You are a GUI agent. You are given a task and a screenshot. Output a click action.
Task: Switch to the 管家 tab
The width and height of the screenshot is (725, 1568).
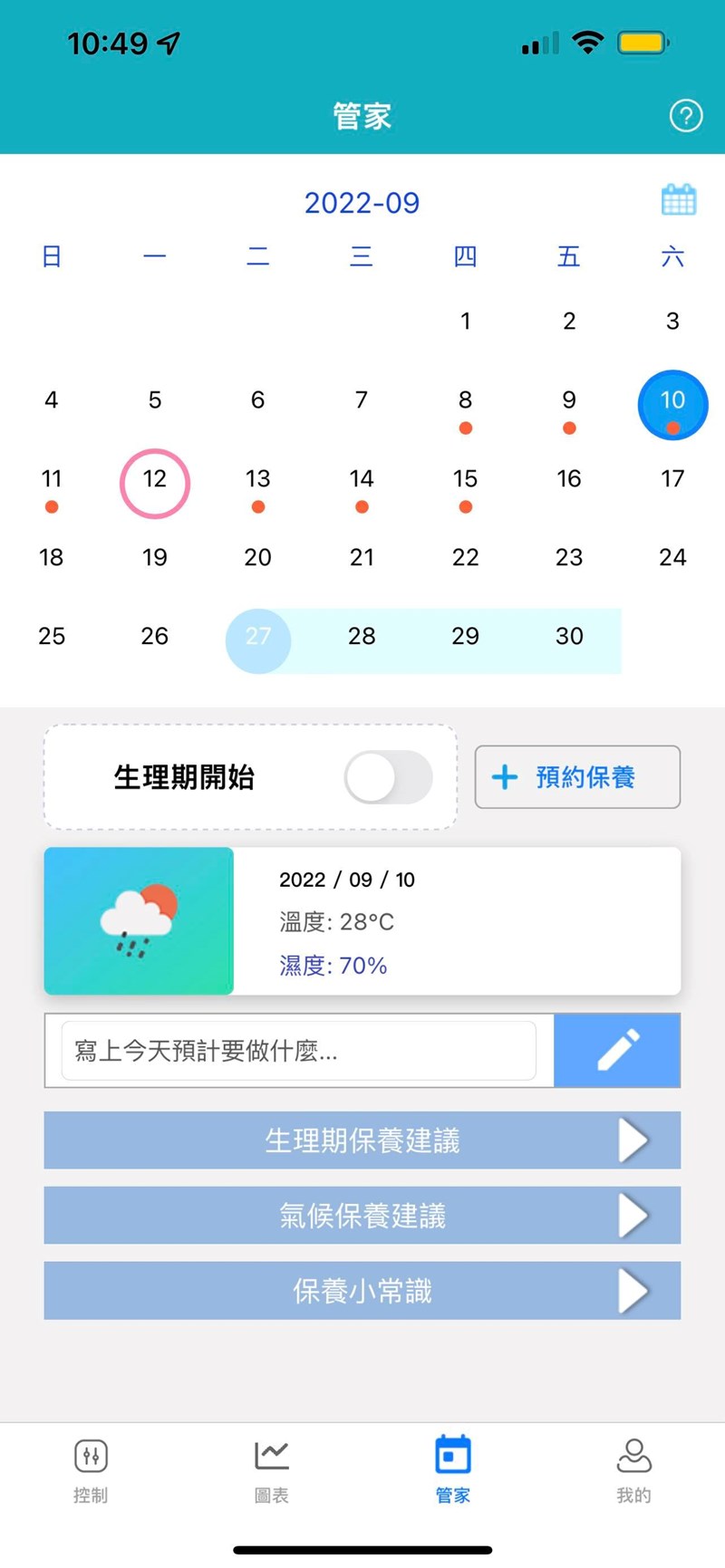point(452,1469)
